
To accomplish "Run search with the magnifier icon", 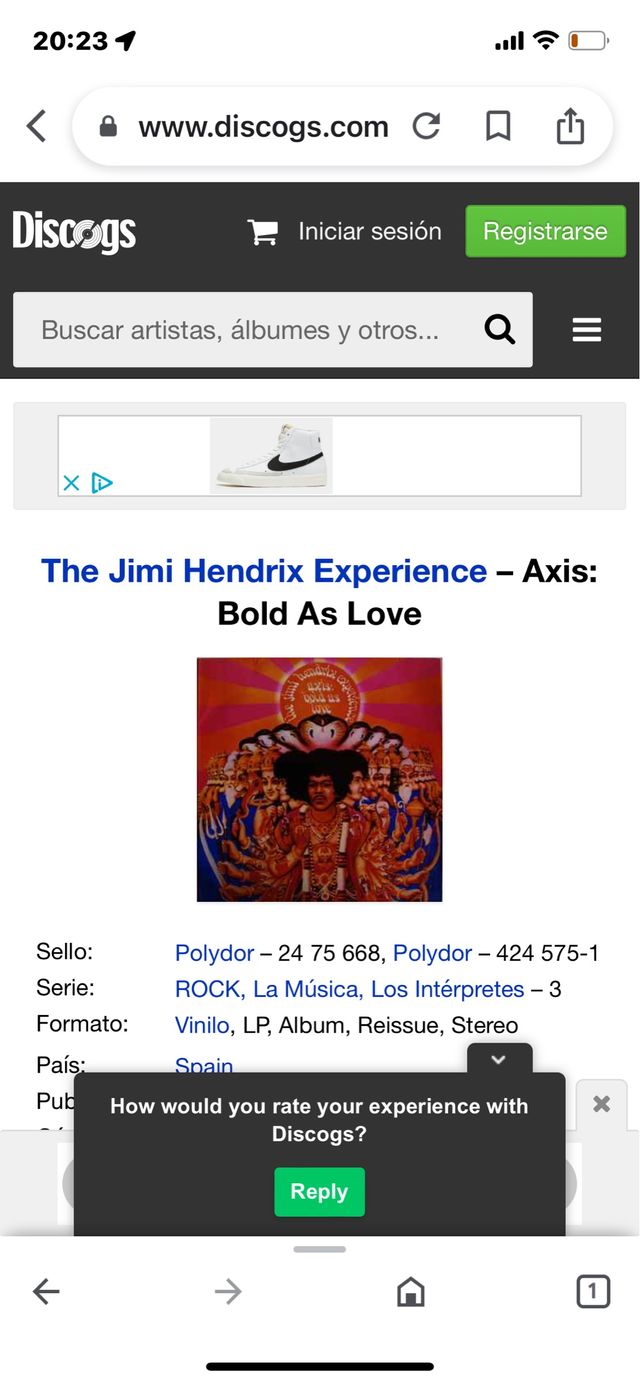I will pos(499,330).
